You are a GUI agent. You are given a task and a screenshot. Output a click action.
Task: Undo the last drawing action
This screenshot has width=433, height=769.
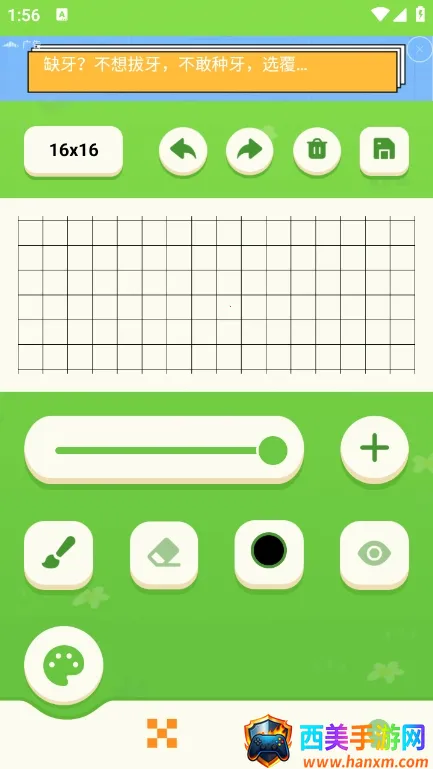(183, 150)
